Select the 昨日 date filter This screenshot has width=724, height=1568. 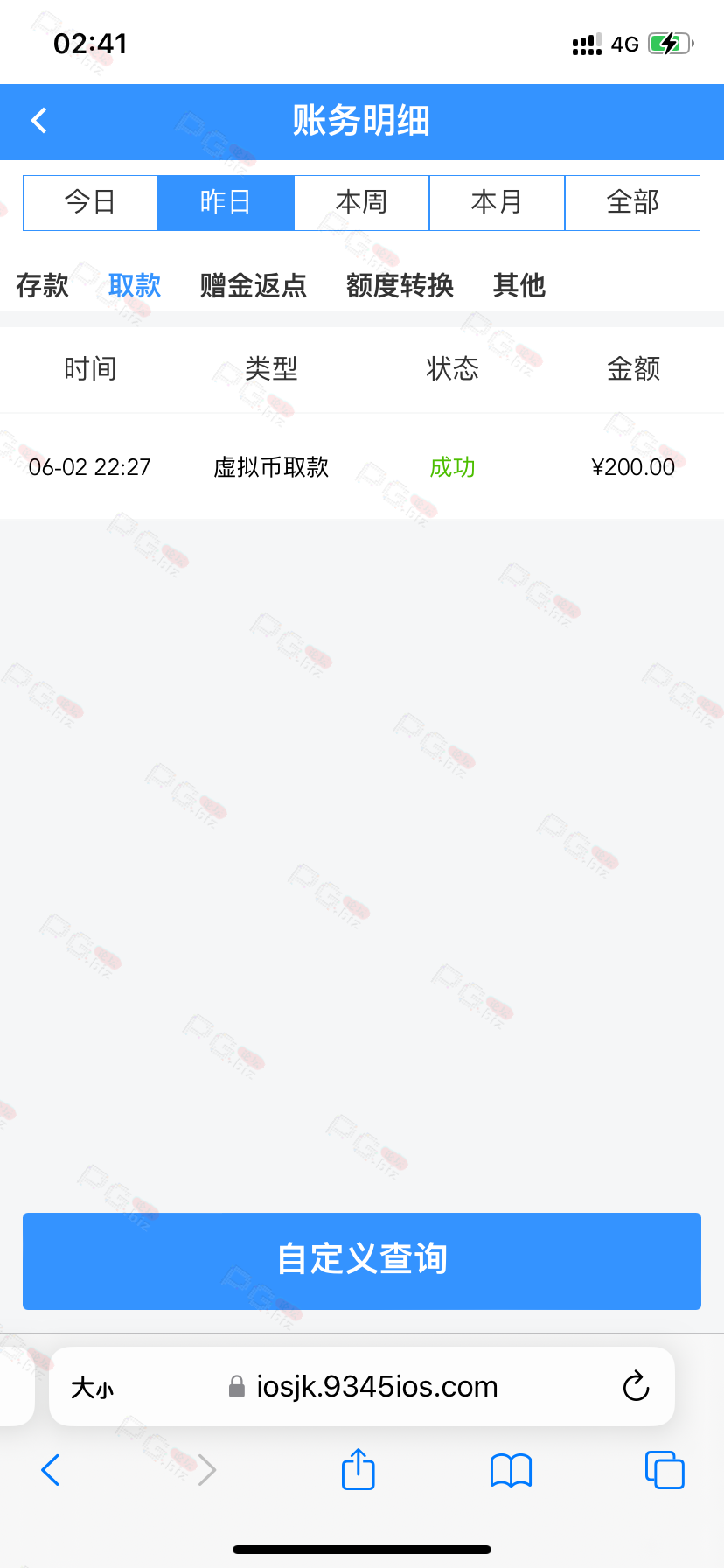pyautogui.click(x=226, y=203)
